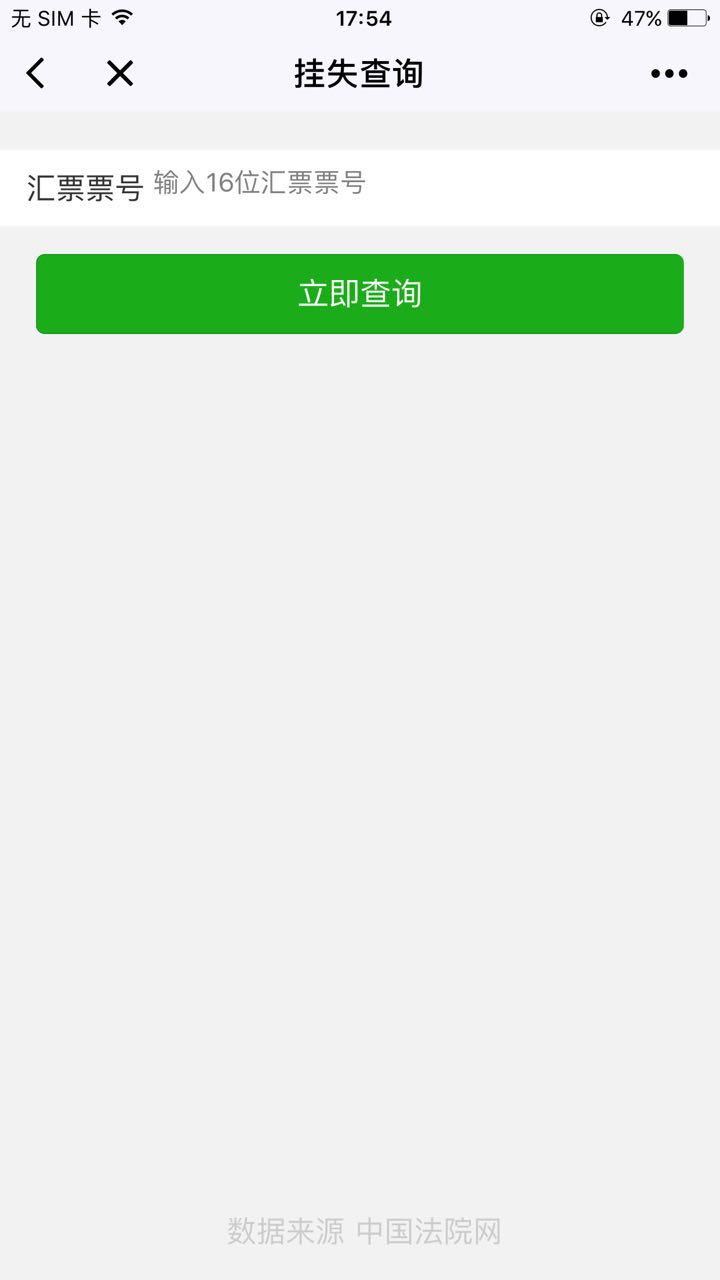Go back to the previous page

[36, 73]
